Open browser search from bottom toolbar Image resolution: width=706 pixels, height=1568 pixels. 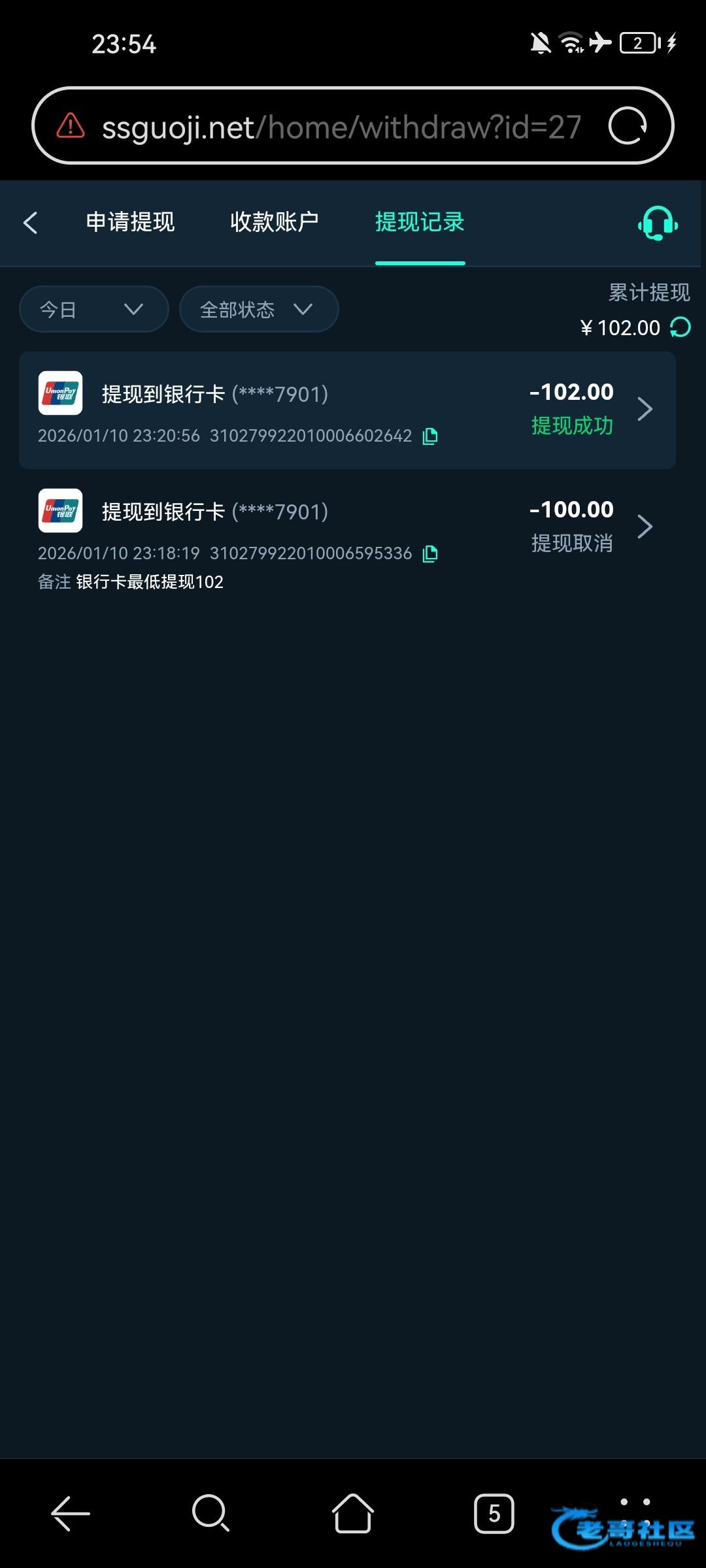click(210, 1513)
